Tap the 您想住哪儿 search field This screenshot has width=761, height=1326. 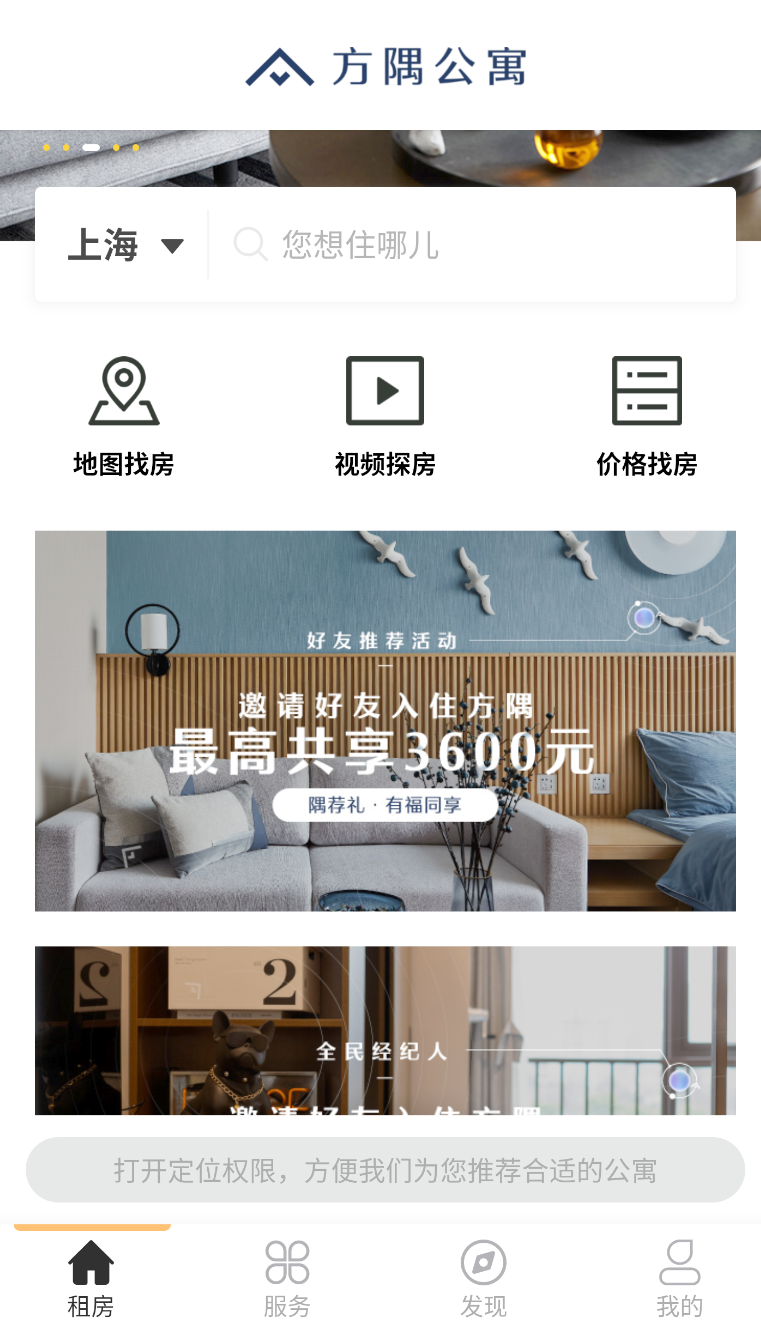click(470, 245)
